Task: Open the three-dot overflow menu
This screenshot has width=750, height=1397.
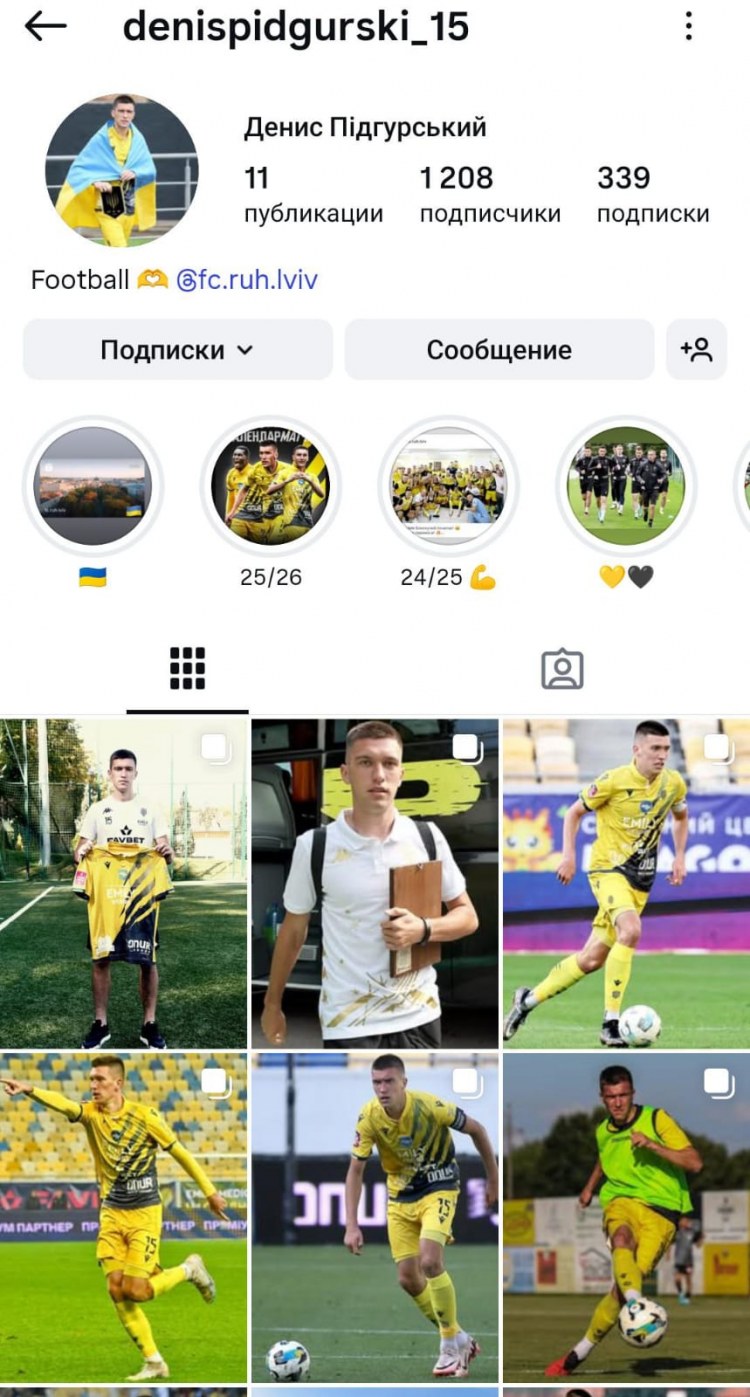Action: [688, 27]
